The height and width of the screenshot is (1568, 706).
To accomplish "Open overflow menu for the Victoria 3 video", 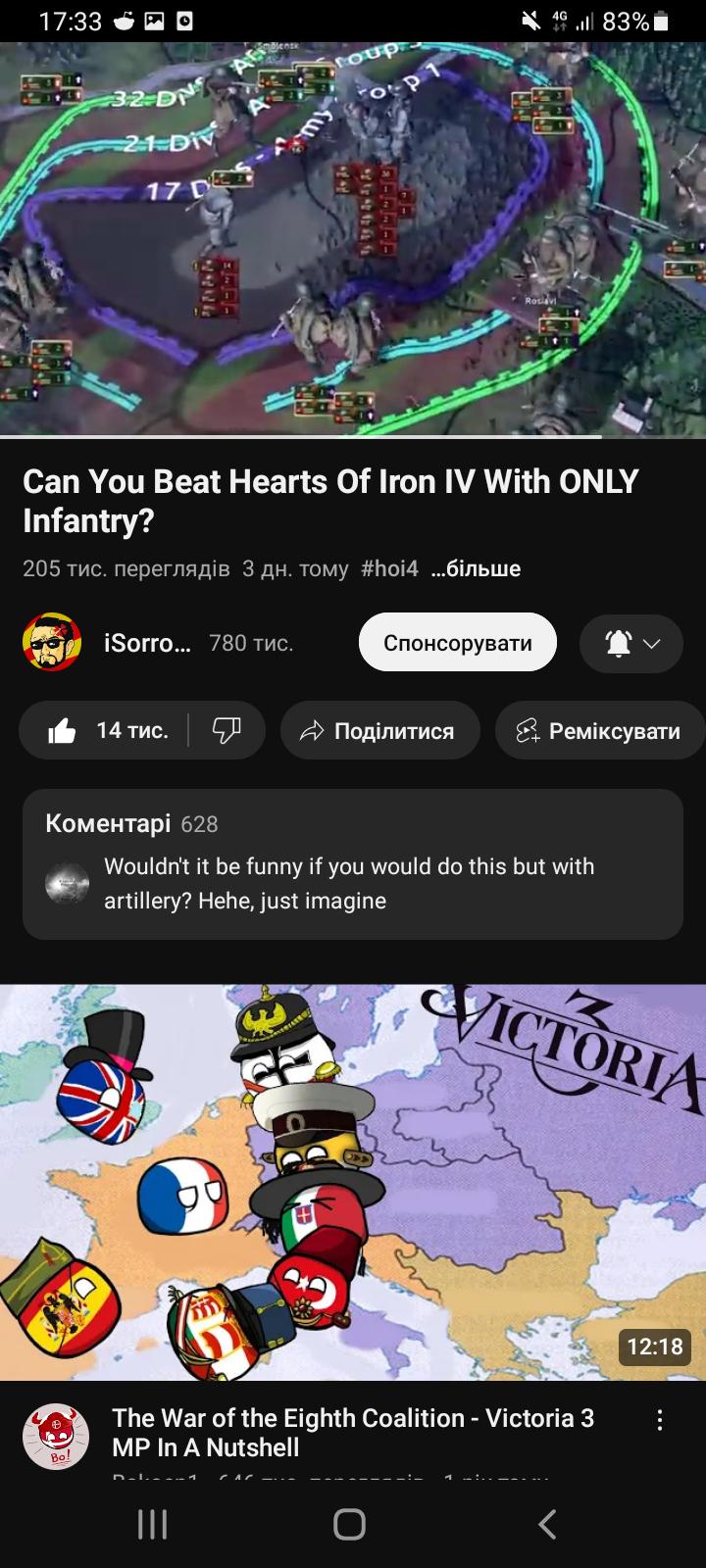I will [660, 1420].
